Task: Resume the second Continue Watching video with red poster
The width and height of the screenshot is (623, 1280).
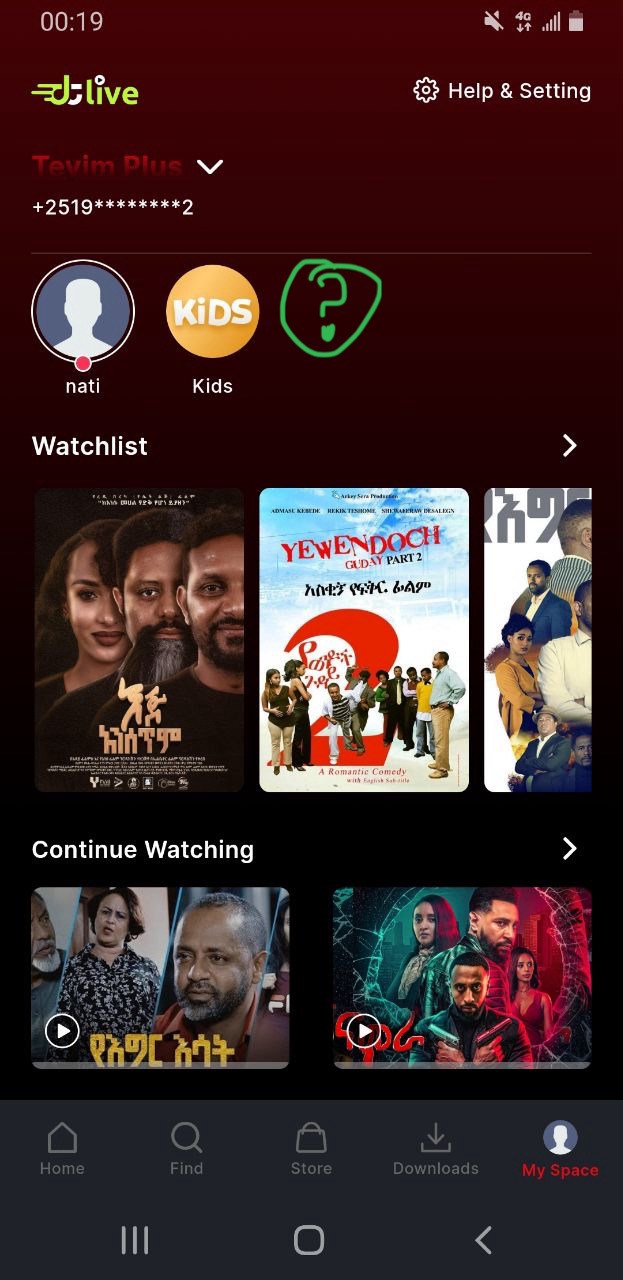Action: pyautogui.click(x=462, y=978)
